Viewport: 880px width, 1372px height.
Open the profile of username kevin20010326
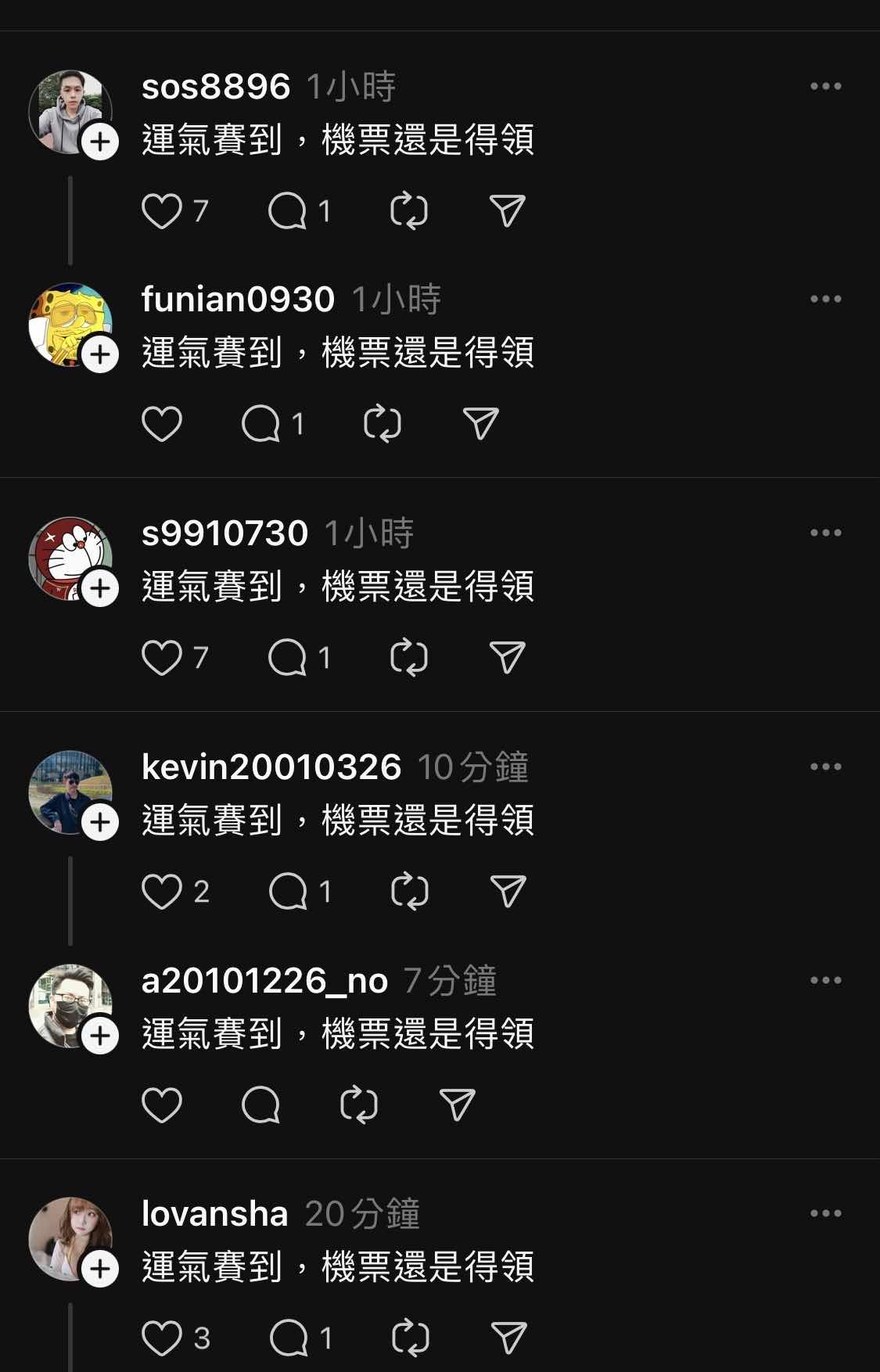271,767
